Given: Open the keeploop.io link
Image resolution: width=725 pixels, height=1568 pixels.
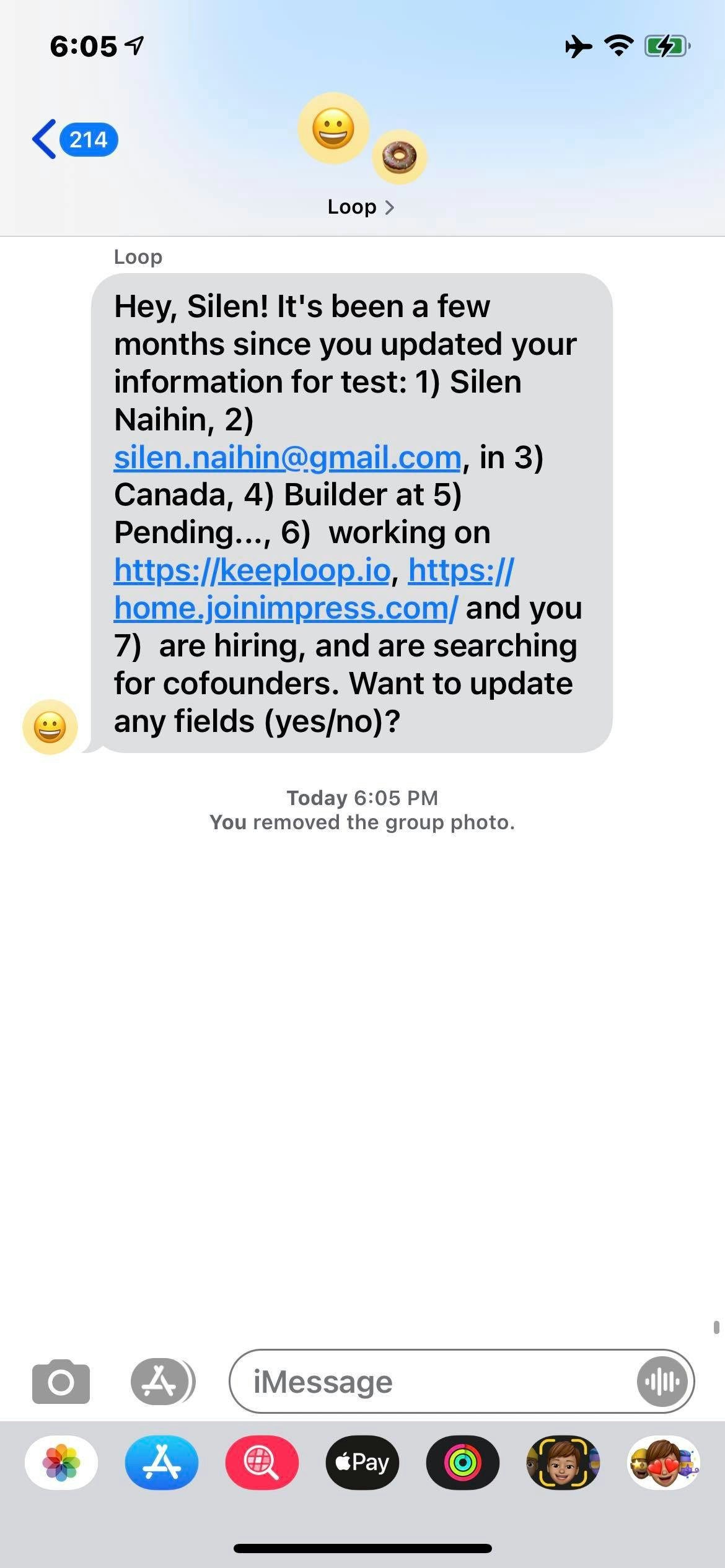Looking at the screenshot, I should pyautogui.click(x=252, y=570).
